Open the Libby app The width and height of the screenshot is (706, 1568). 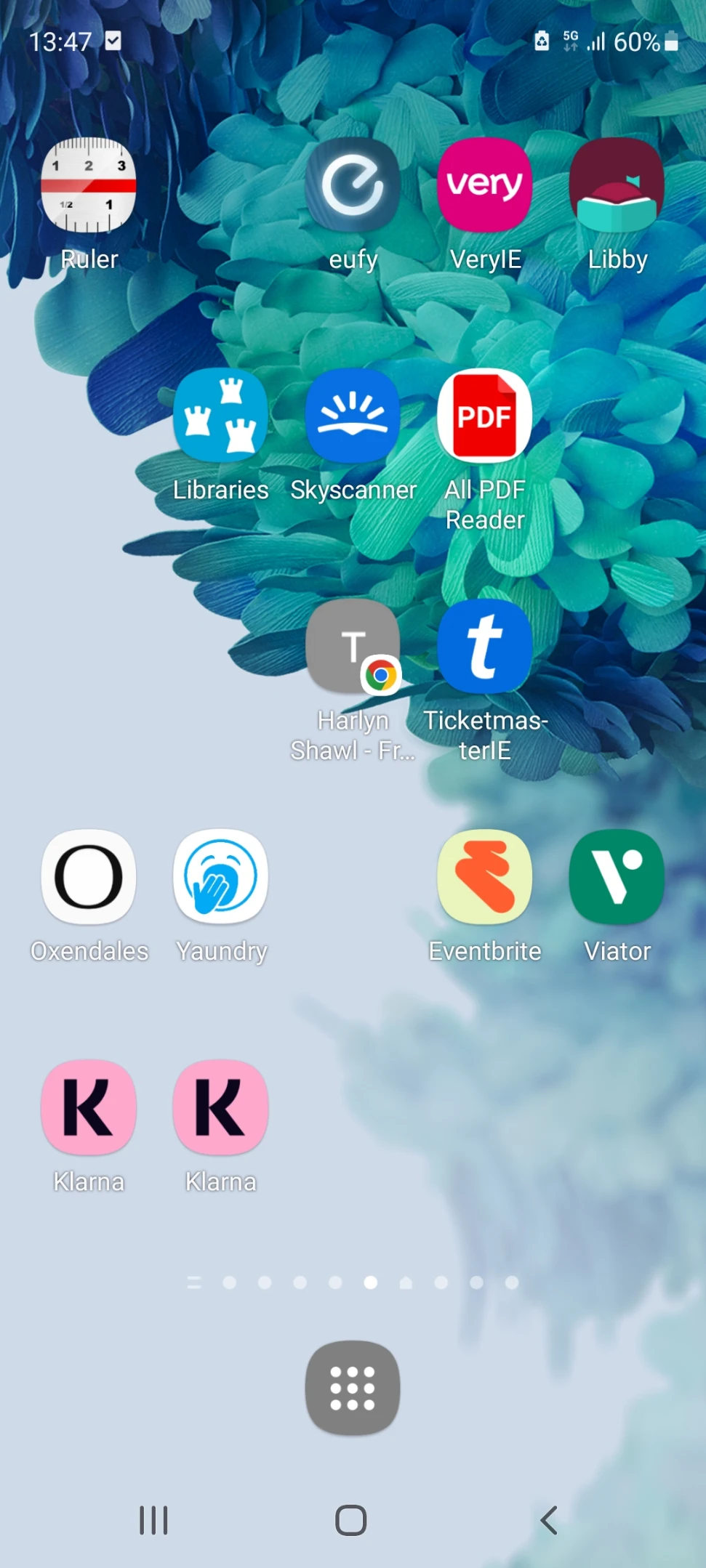(617, 185)
